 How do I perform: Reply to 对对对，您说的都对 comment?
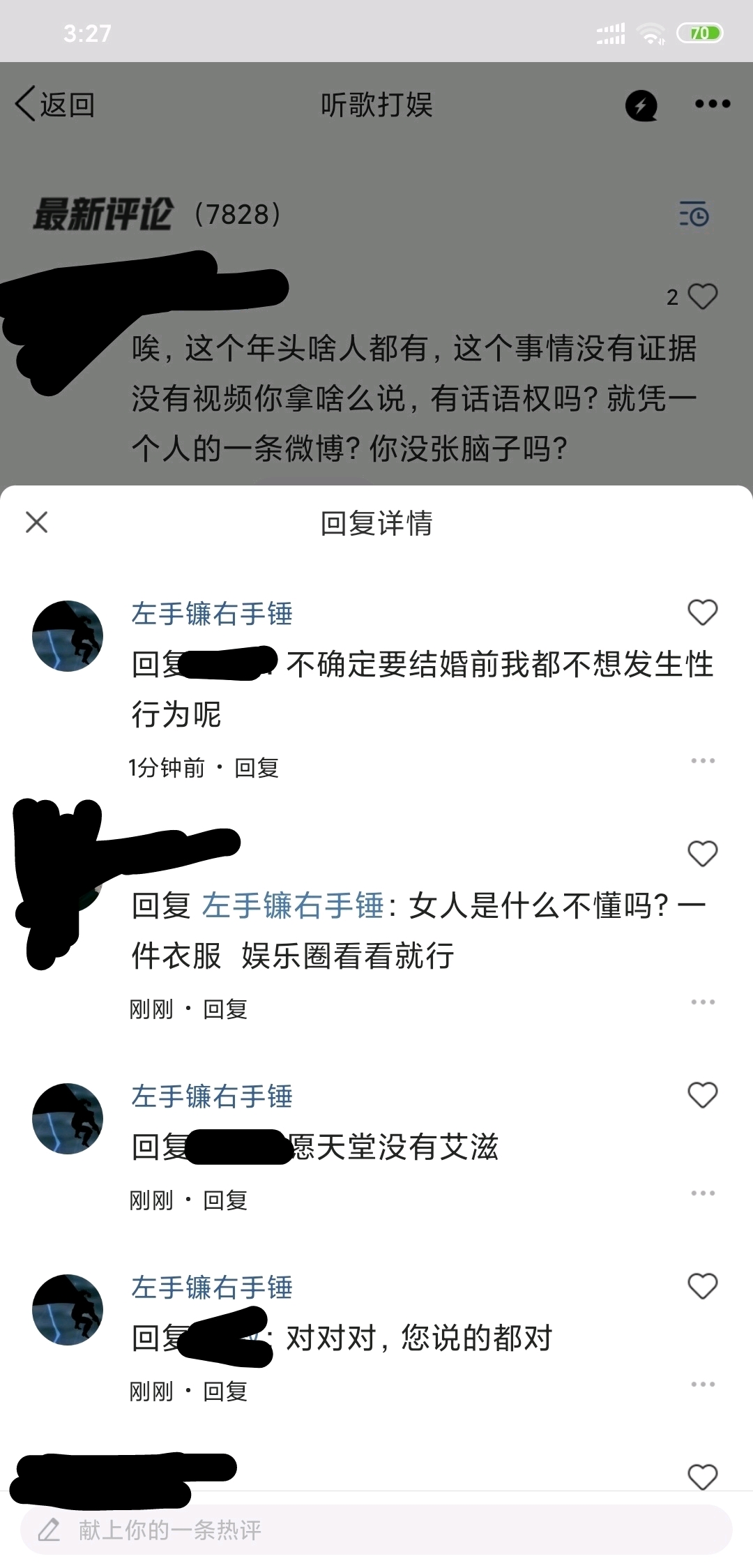(x=225, y=1392)
